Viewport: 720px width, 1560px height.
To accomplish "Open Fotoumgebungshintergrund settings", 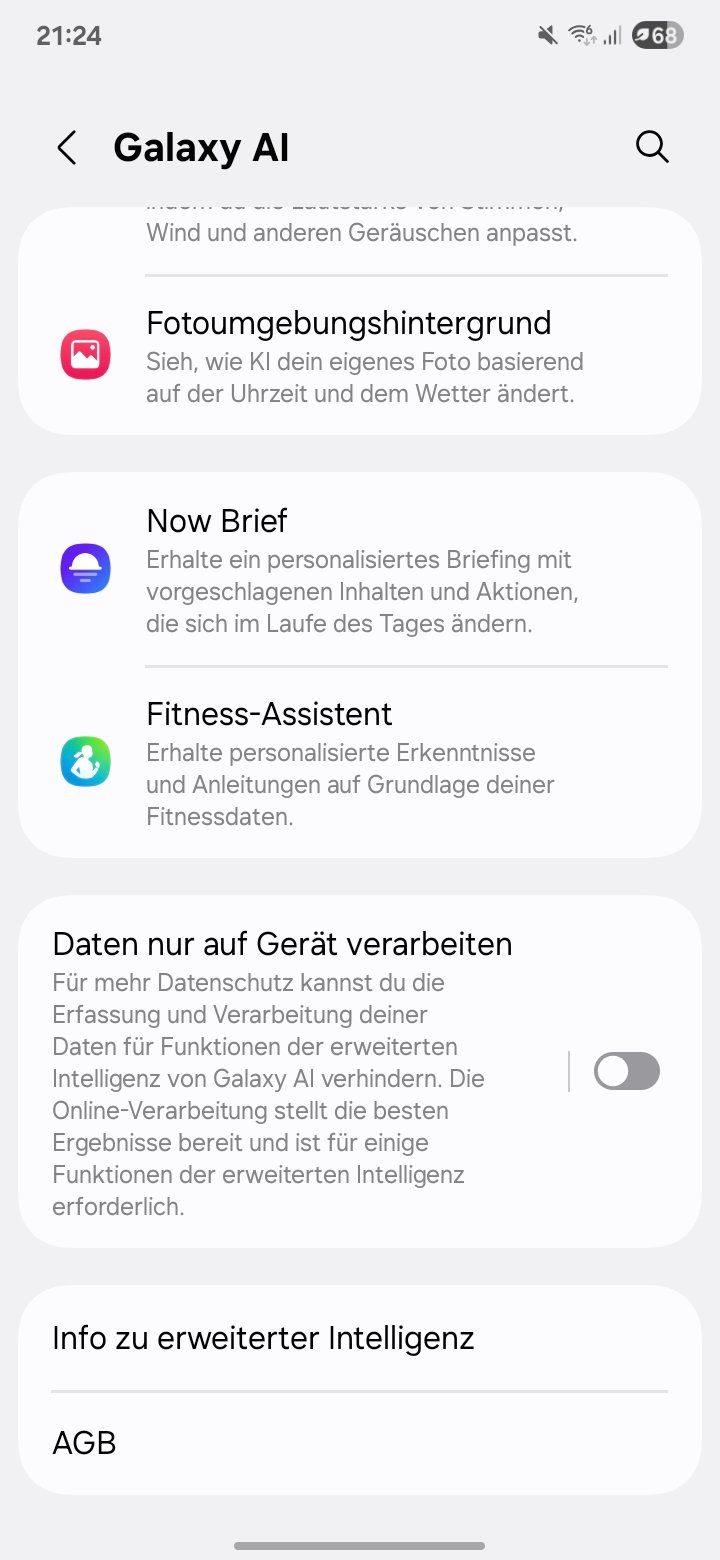I will pos(360,356).
